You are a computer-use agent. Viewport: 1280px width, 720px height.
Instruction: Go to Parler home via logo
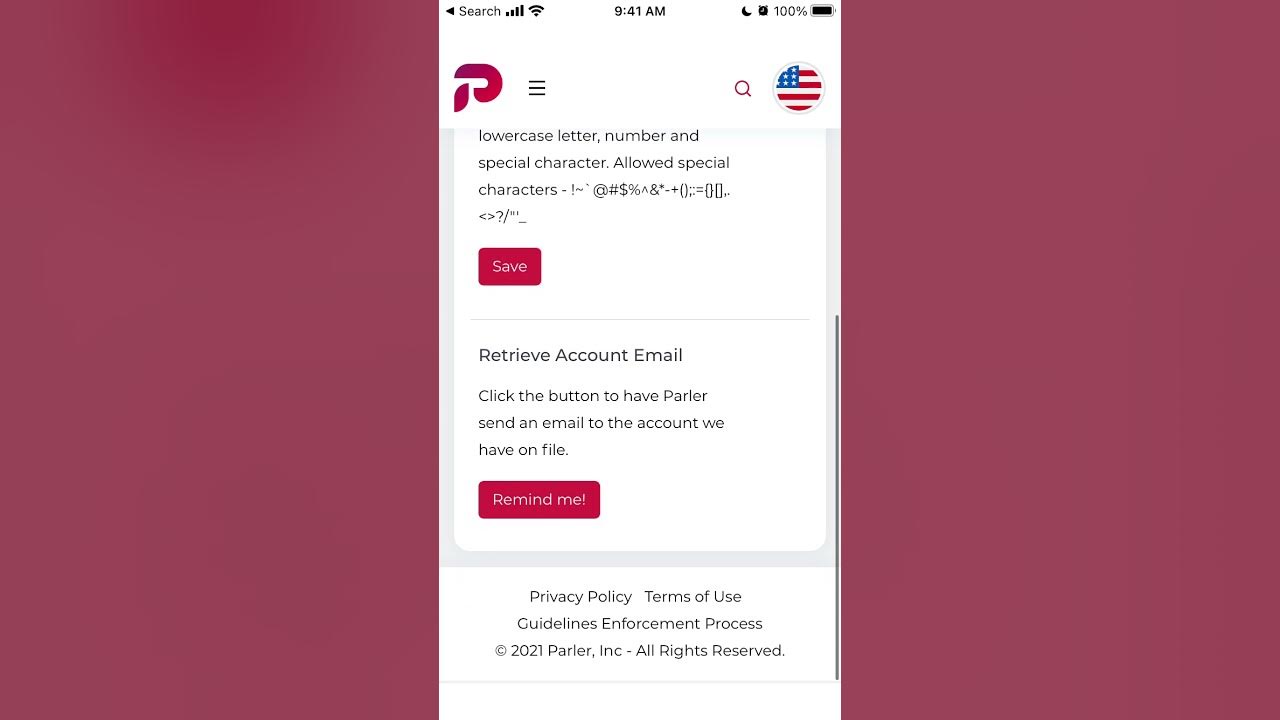[x=478, y=87]
